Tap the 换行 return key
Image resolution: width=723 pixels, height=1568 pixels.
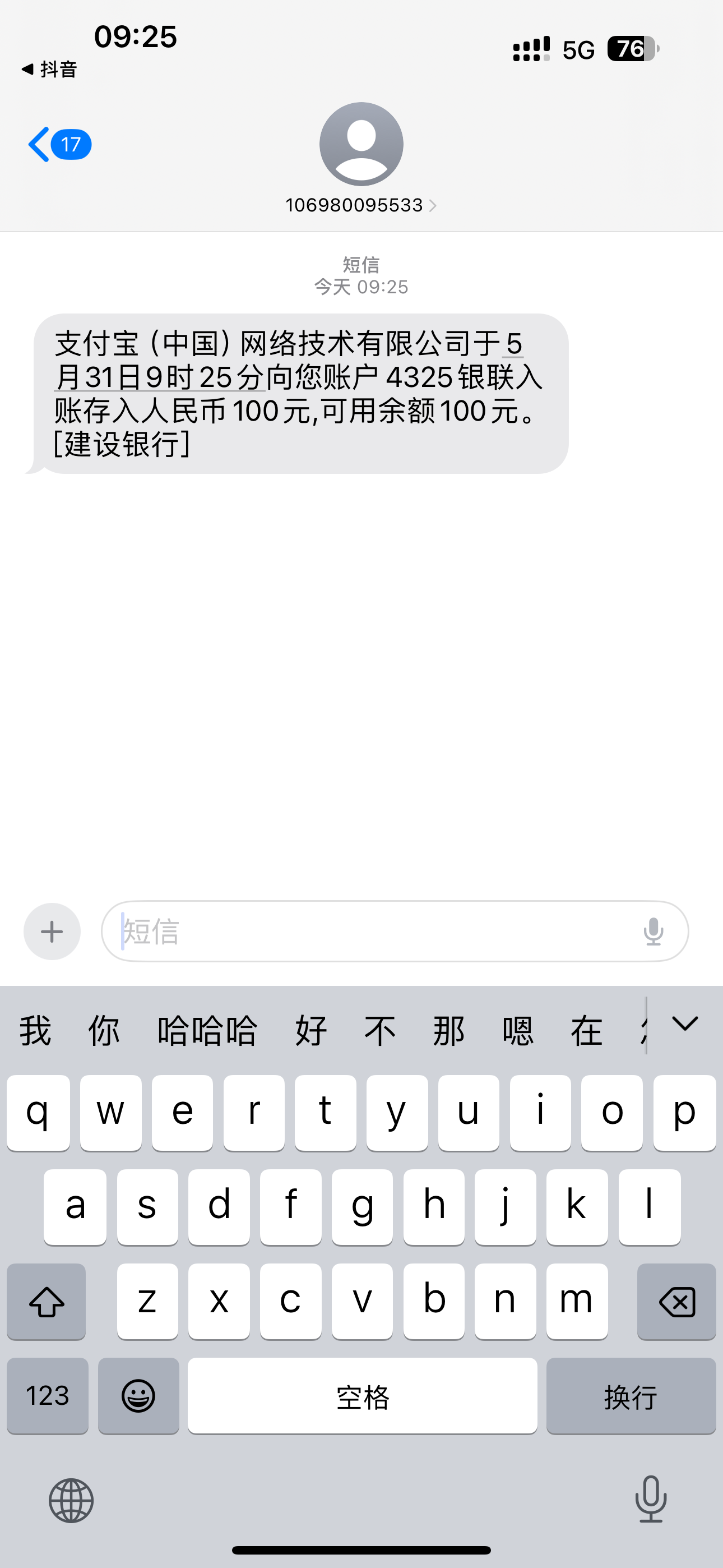pos(631,1395)
